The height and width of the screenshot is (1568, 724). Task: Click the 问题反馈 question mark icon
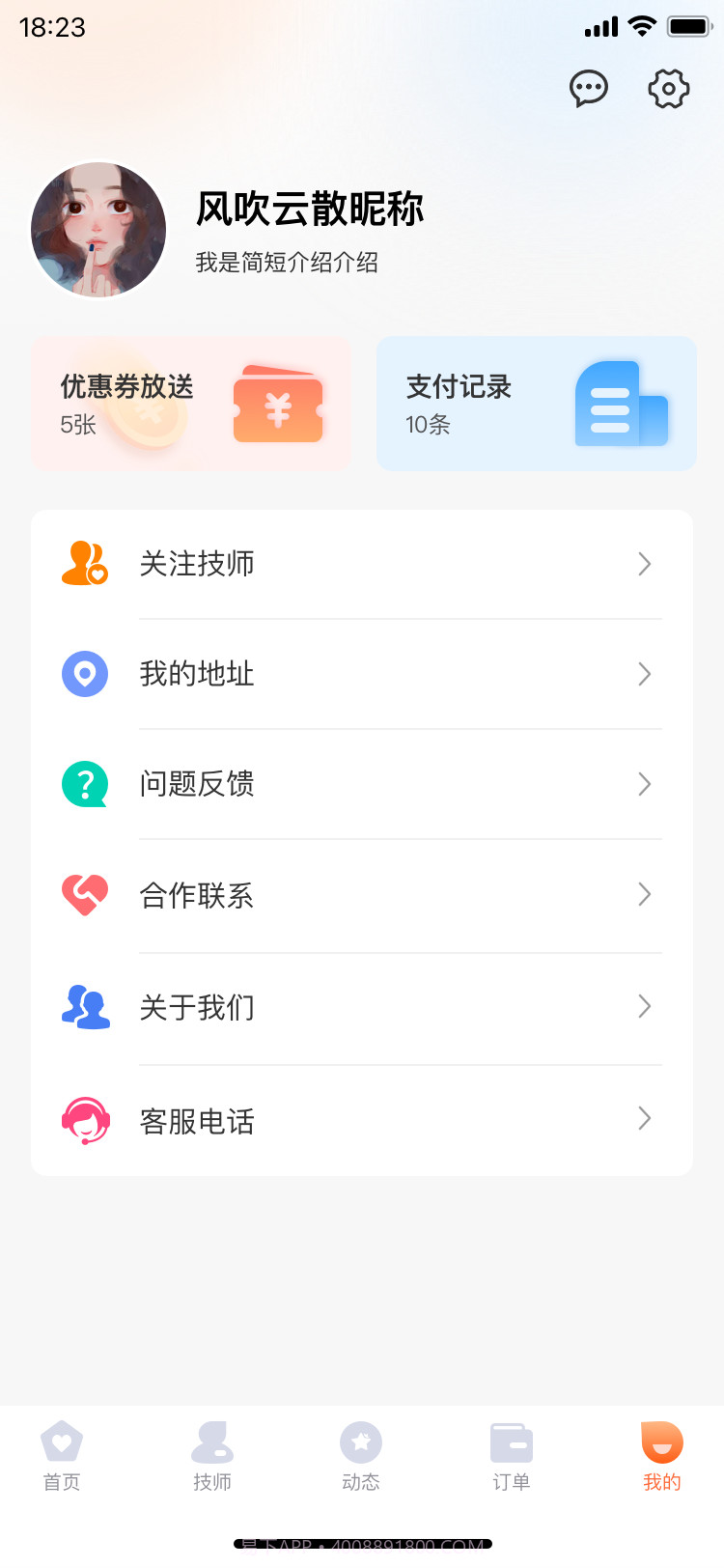(x=85, y=784)
